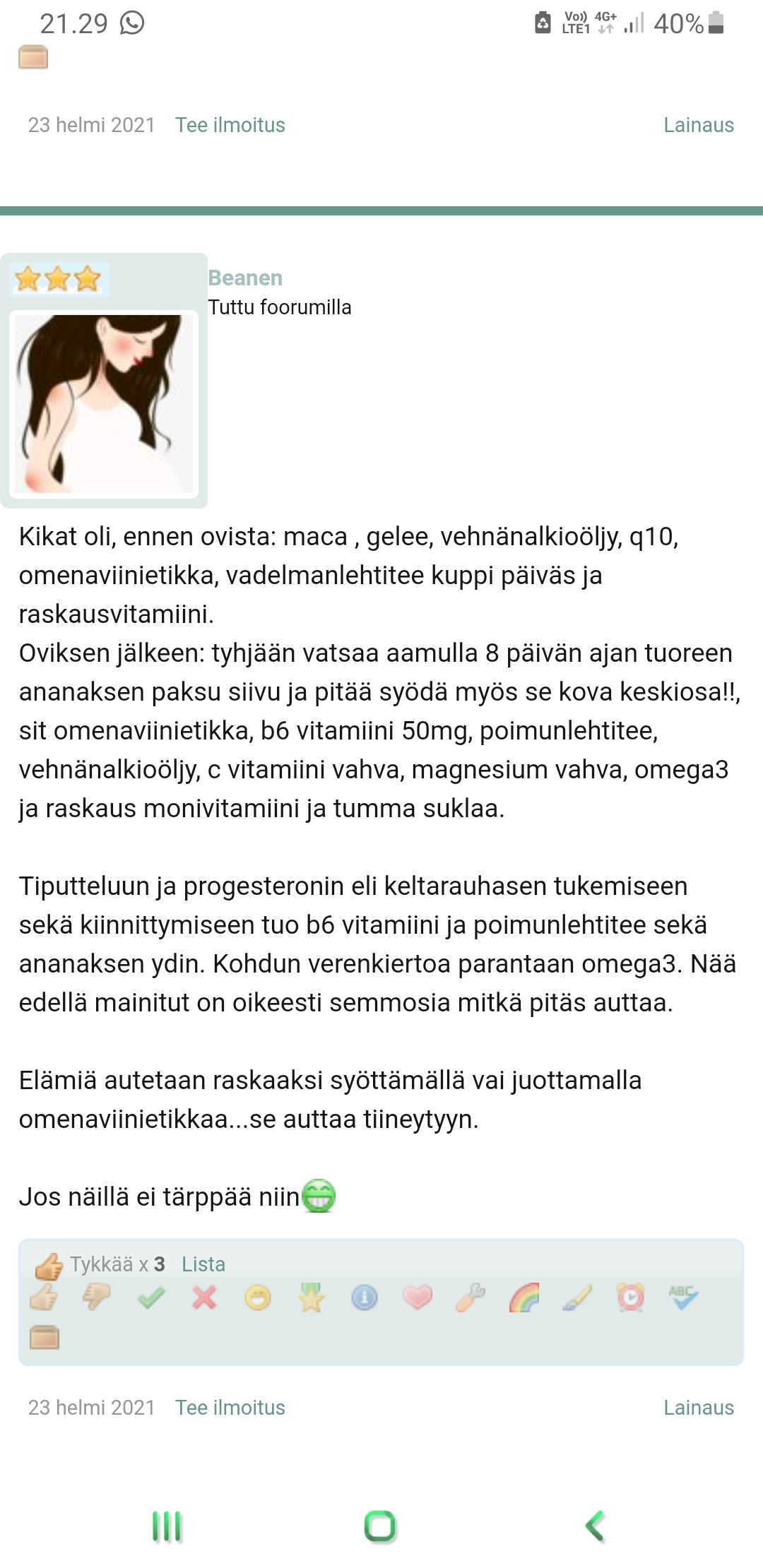Screen dimensions: 763x1568
Task: React with the pink heart
Action: tap(418, 1298)
